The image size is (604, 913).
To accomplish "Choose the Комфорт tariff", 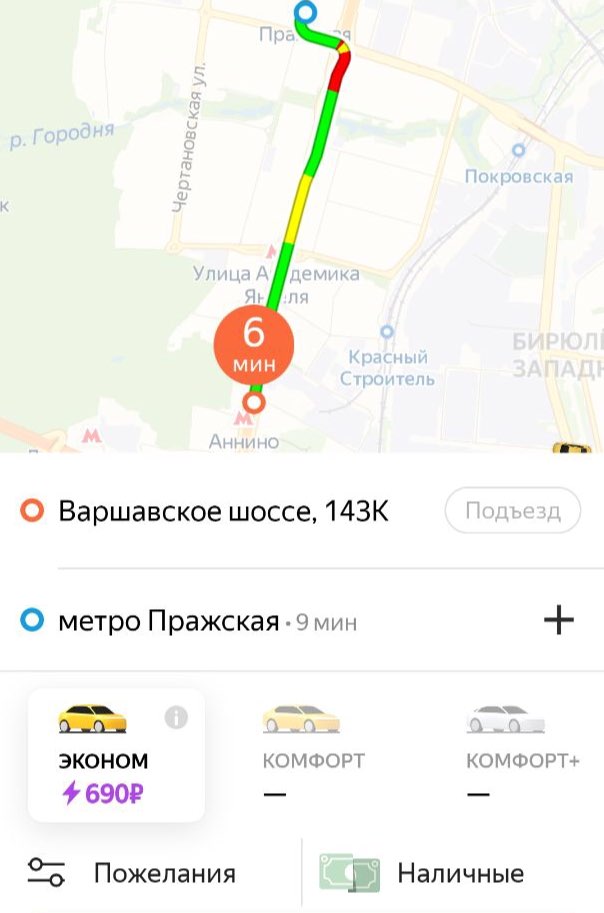I will [x=313, y=750].
